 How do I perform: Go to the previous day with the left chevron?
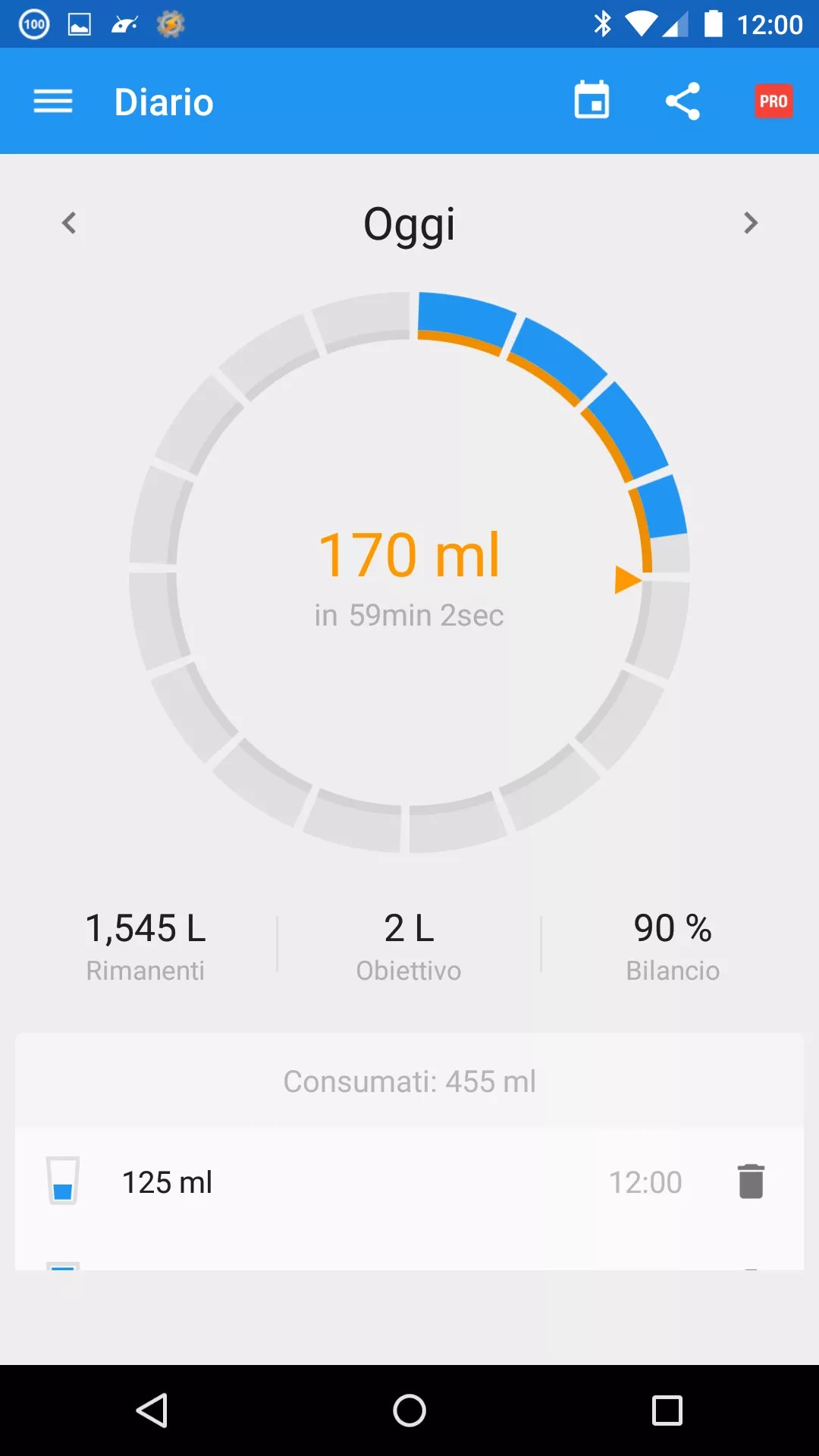tap(69, 222)
